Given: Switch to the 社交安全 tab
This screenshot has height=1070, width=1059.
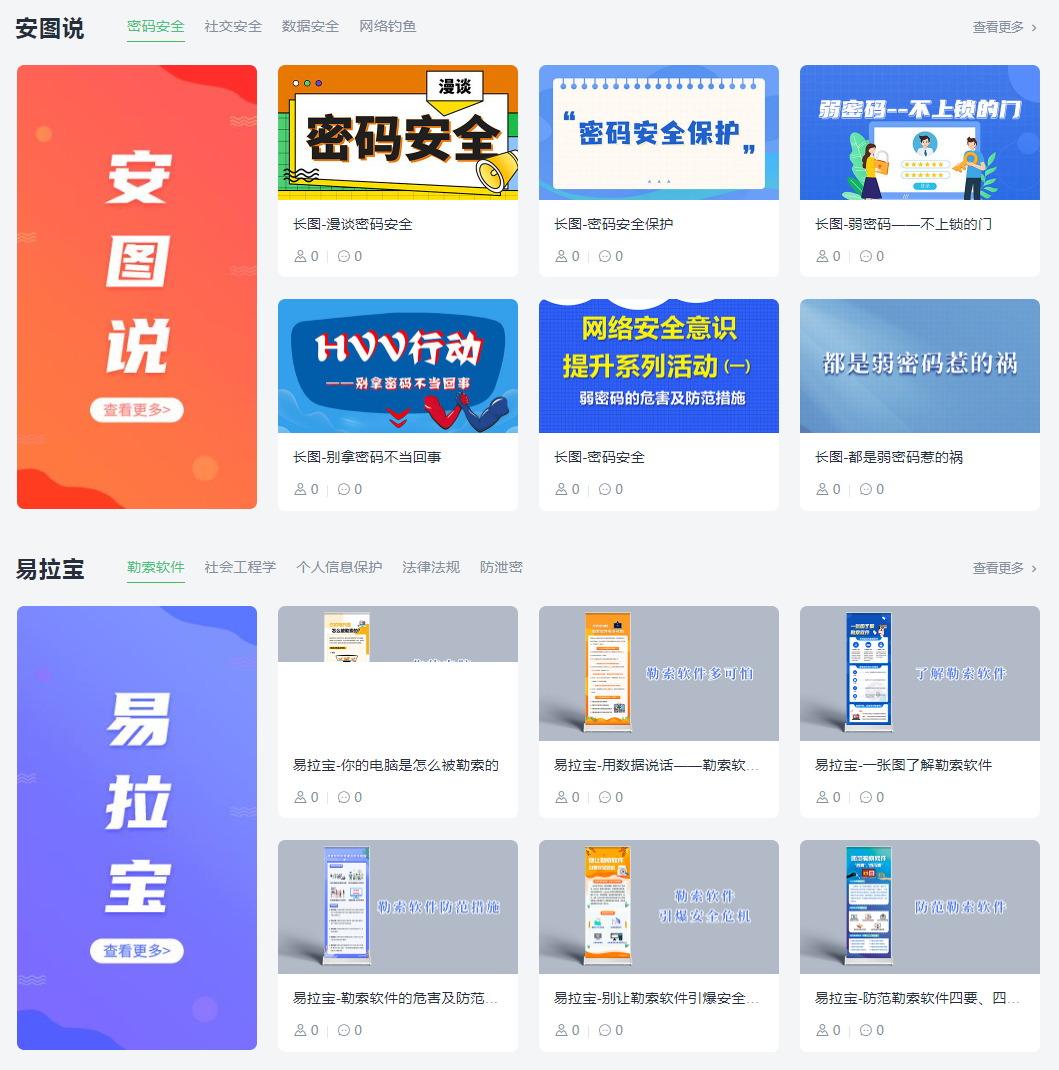Looking at the screenshot, I should click(233, 27).
